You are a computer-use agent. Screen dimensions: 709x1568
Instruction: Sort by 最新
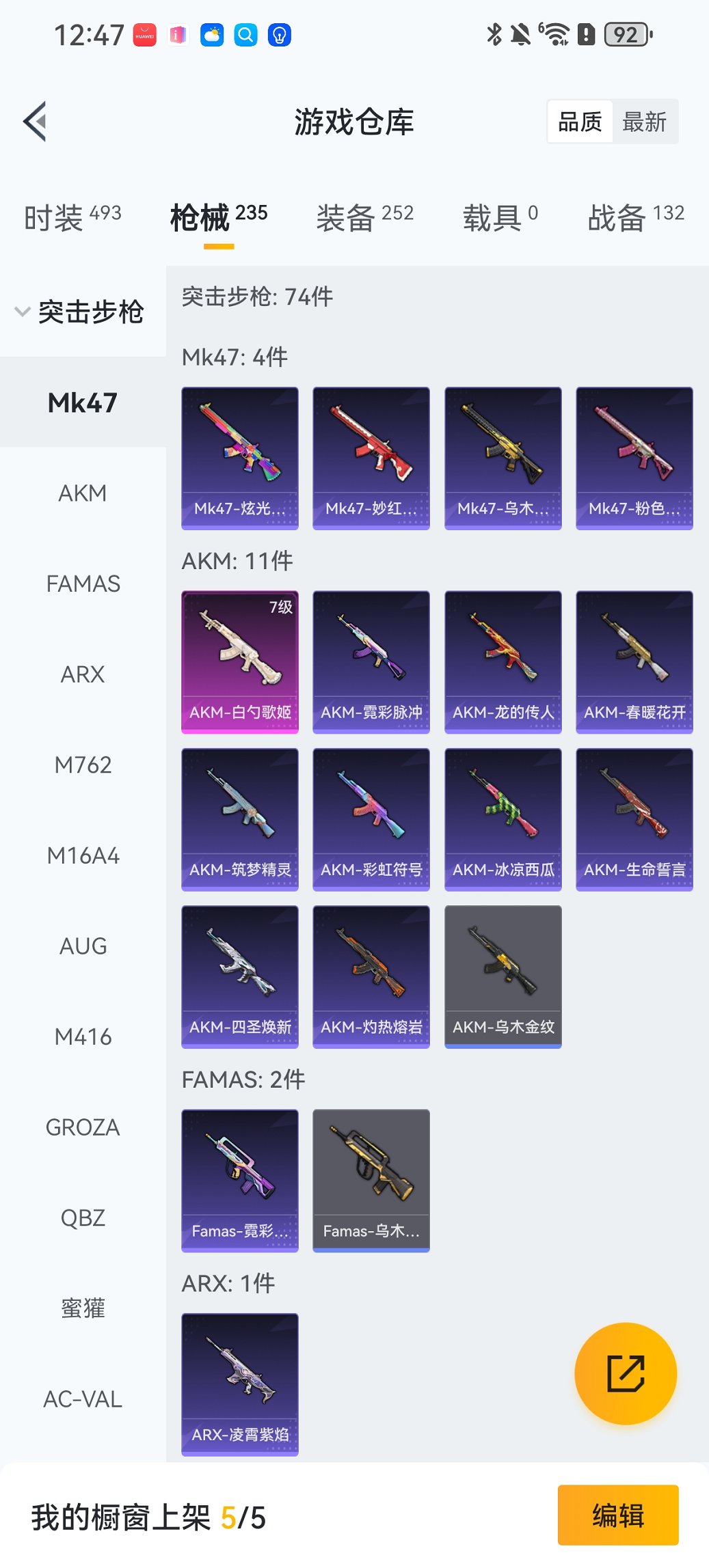[x=644, y=122]
